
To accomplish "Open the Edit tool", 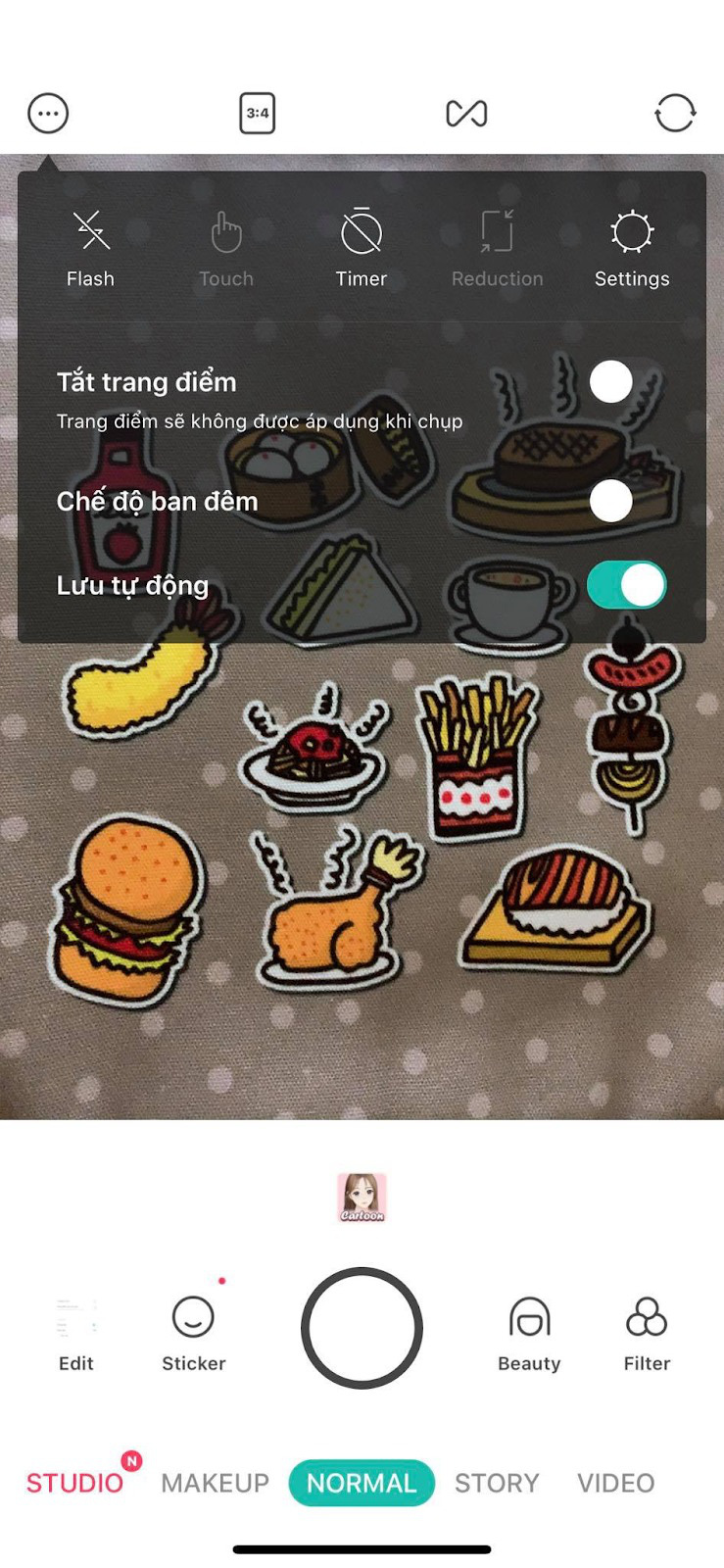I will [x=76, y=1331].
